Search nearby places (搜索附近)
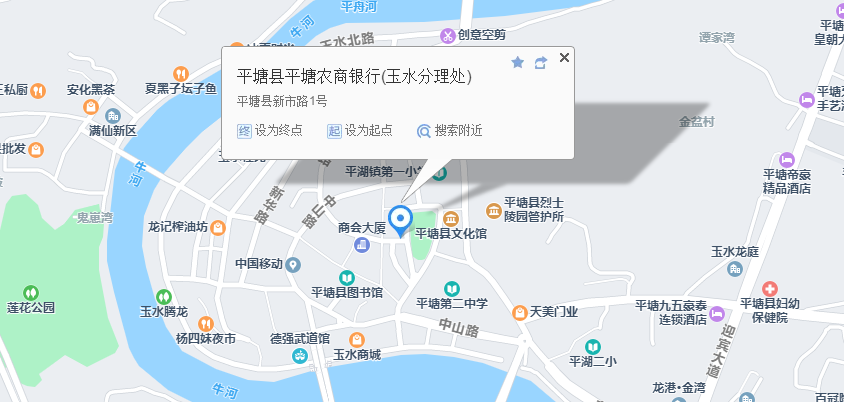The width and height of the screenshot is (844, 402). pos(450,131)
